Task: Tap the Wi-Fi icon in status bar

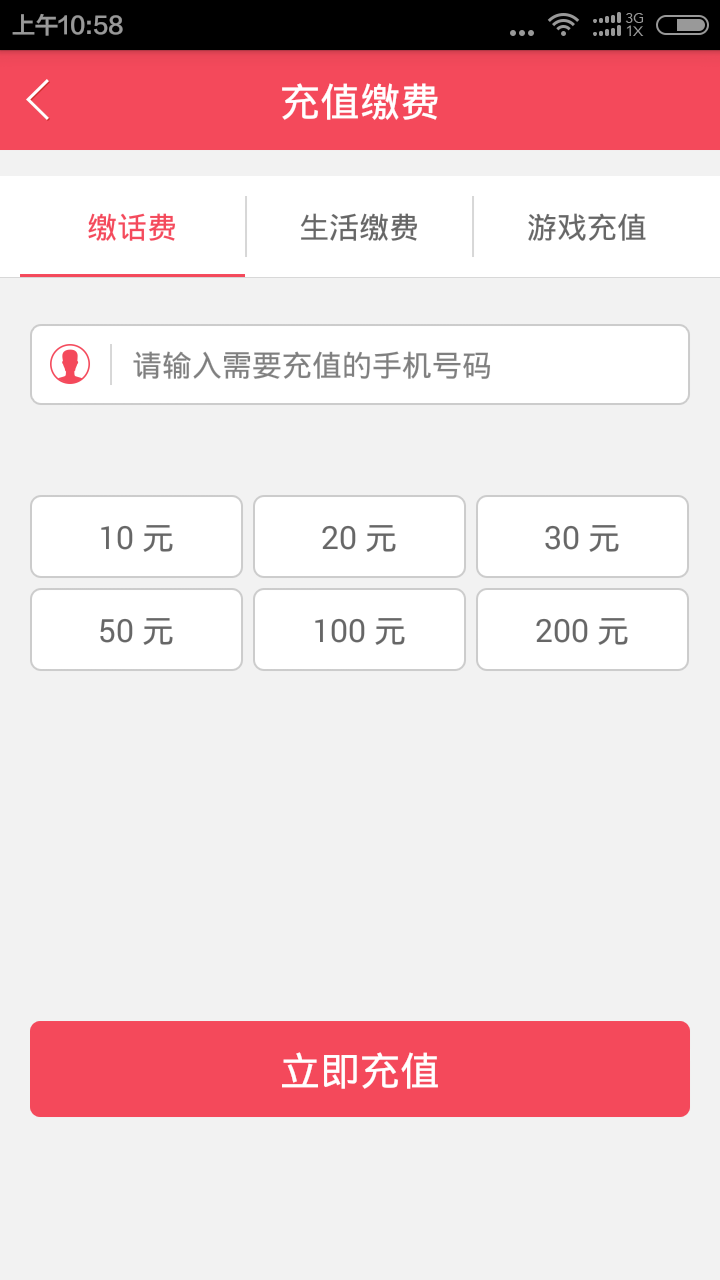Action: (x=563, y=25)
